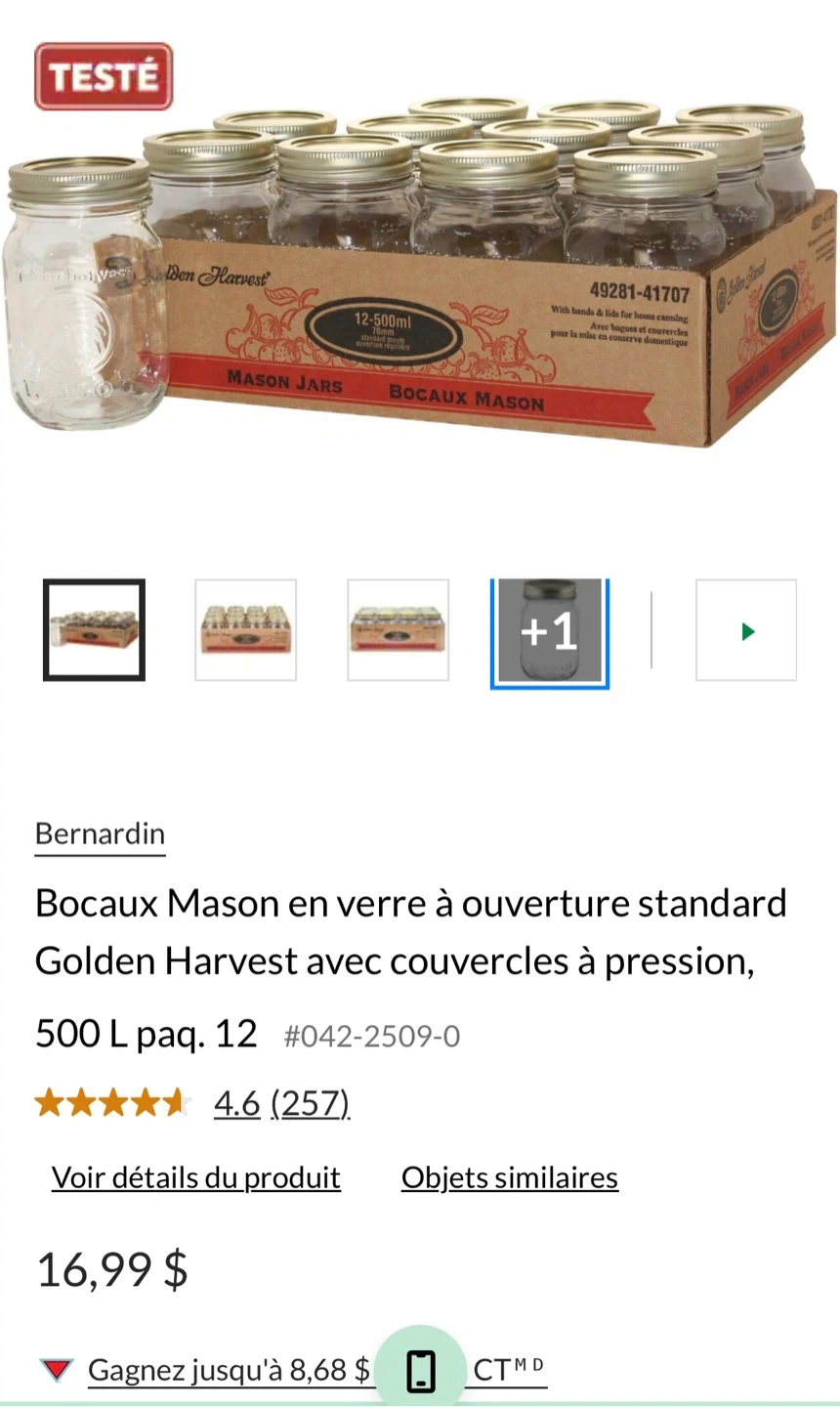Screen dimensions: 840x1407
Task: Open the 4.6 rating link
Action: click(236, 1103)
